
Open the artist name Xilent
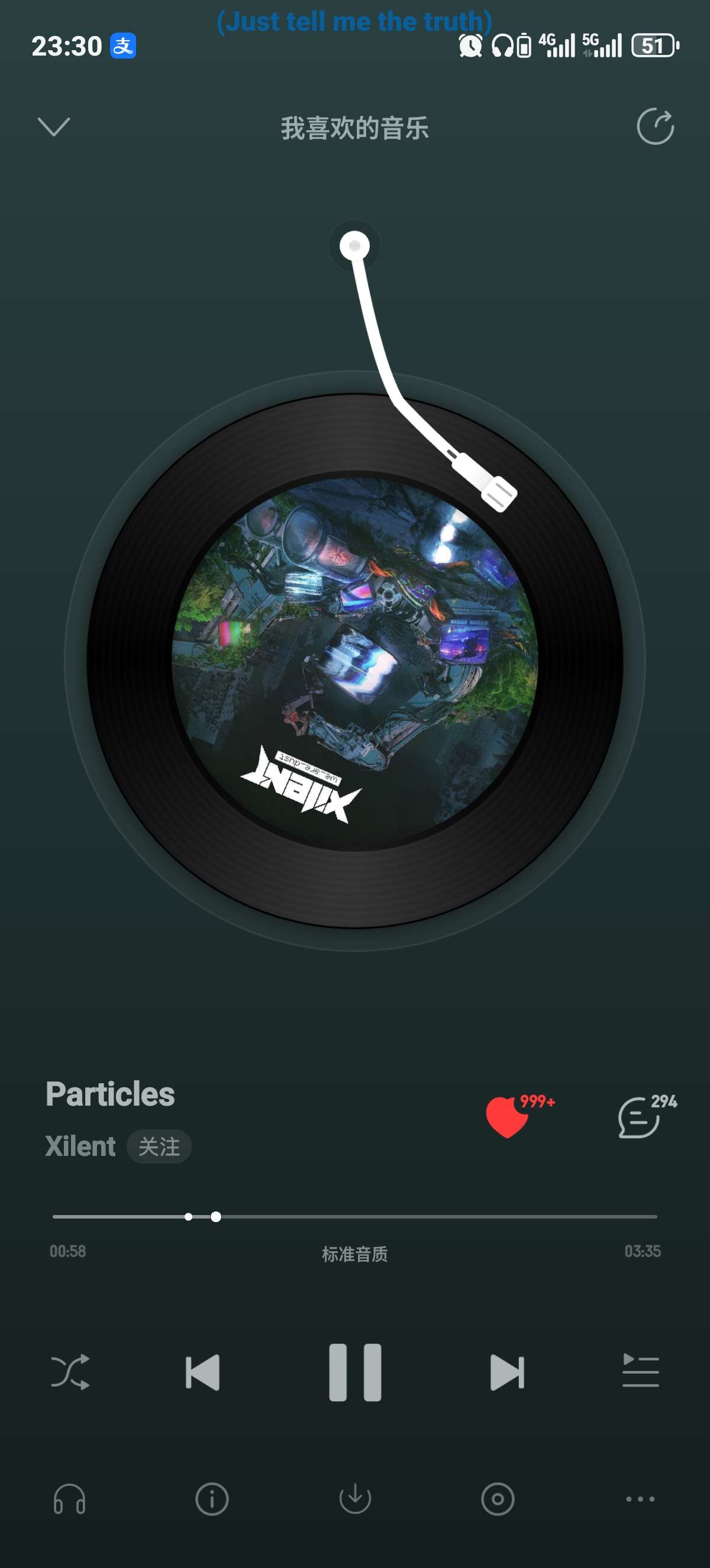point(80,1147)
